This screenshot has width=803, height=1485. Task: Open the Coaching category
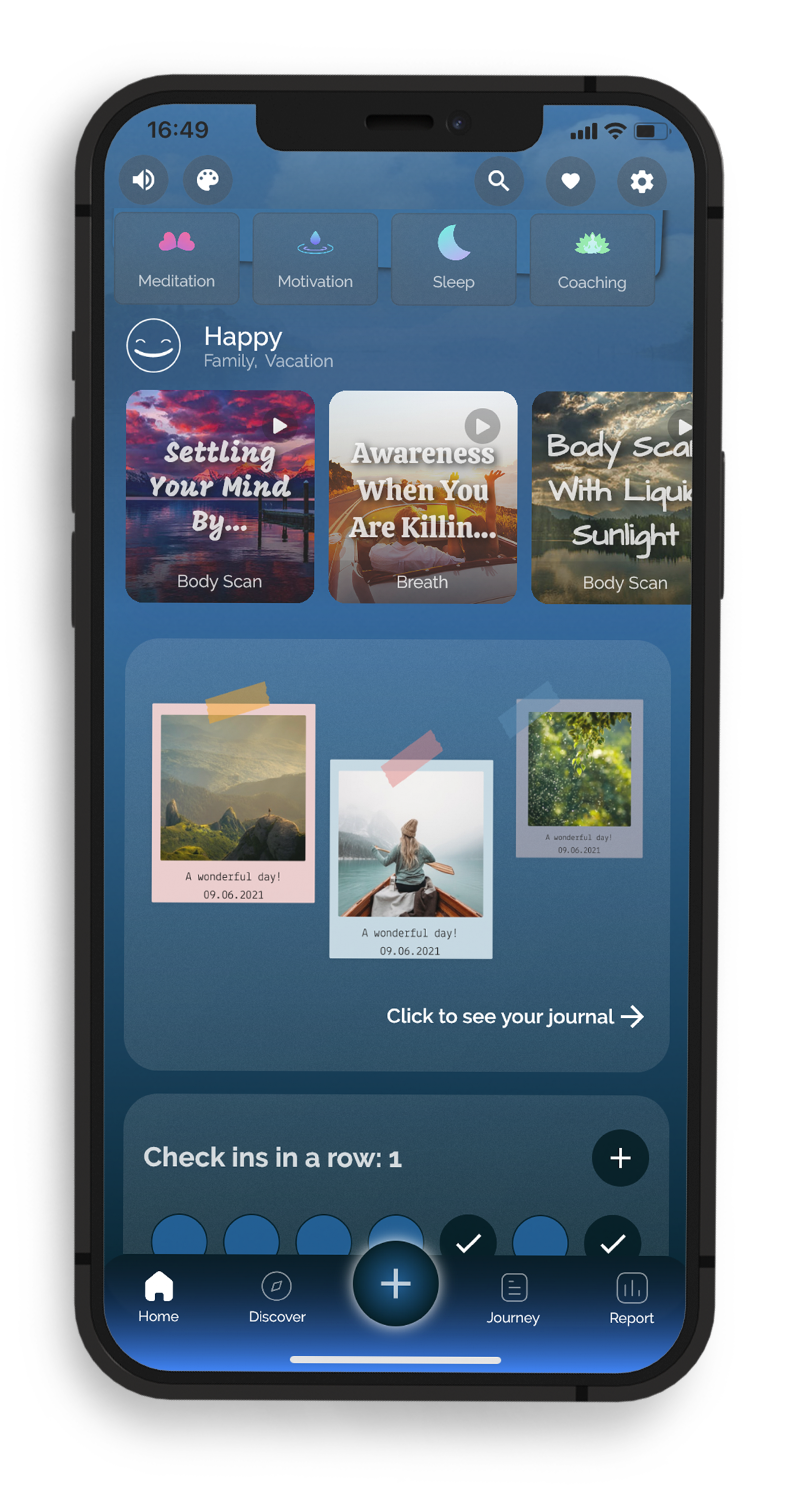click(x=592, y=259)
